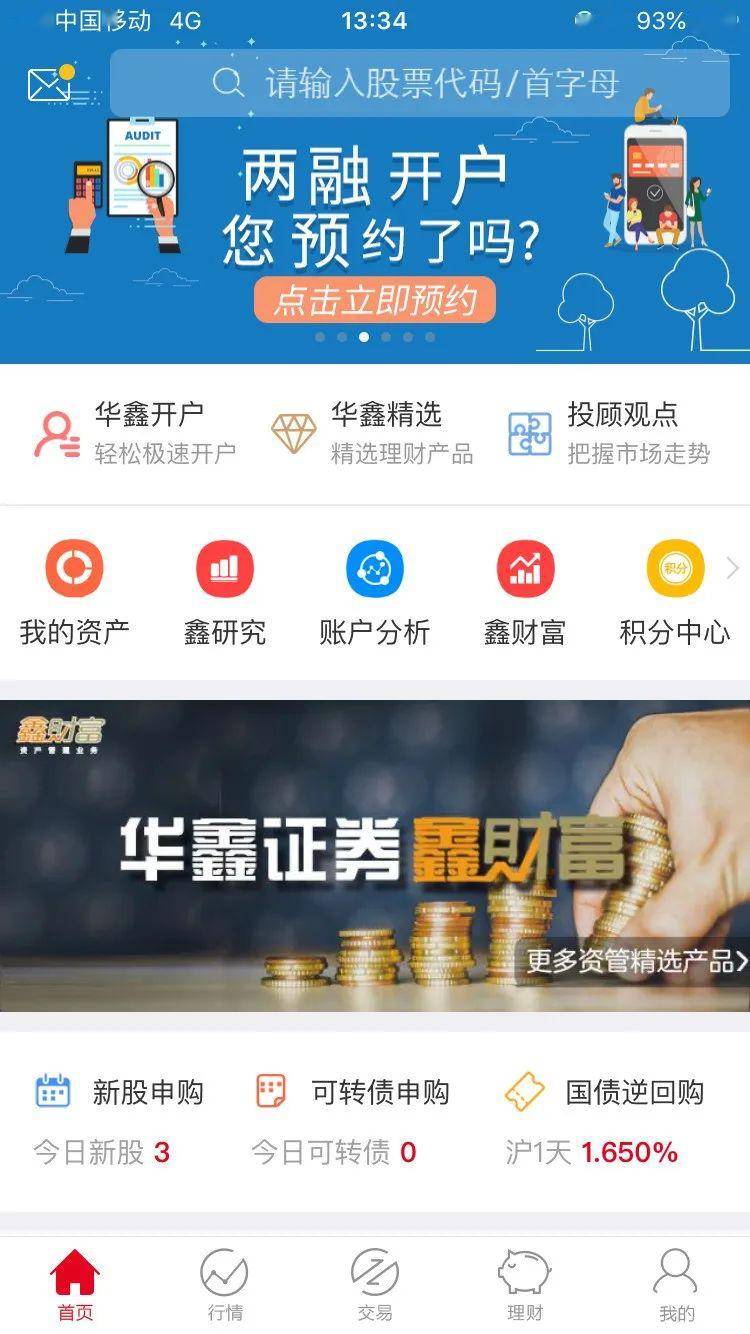Open 我的资产

75,592
